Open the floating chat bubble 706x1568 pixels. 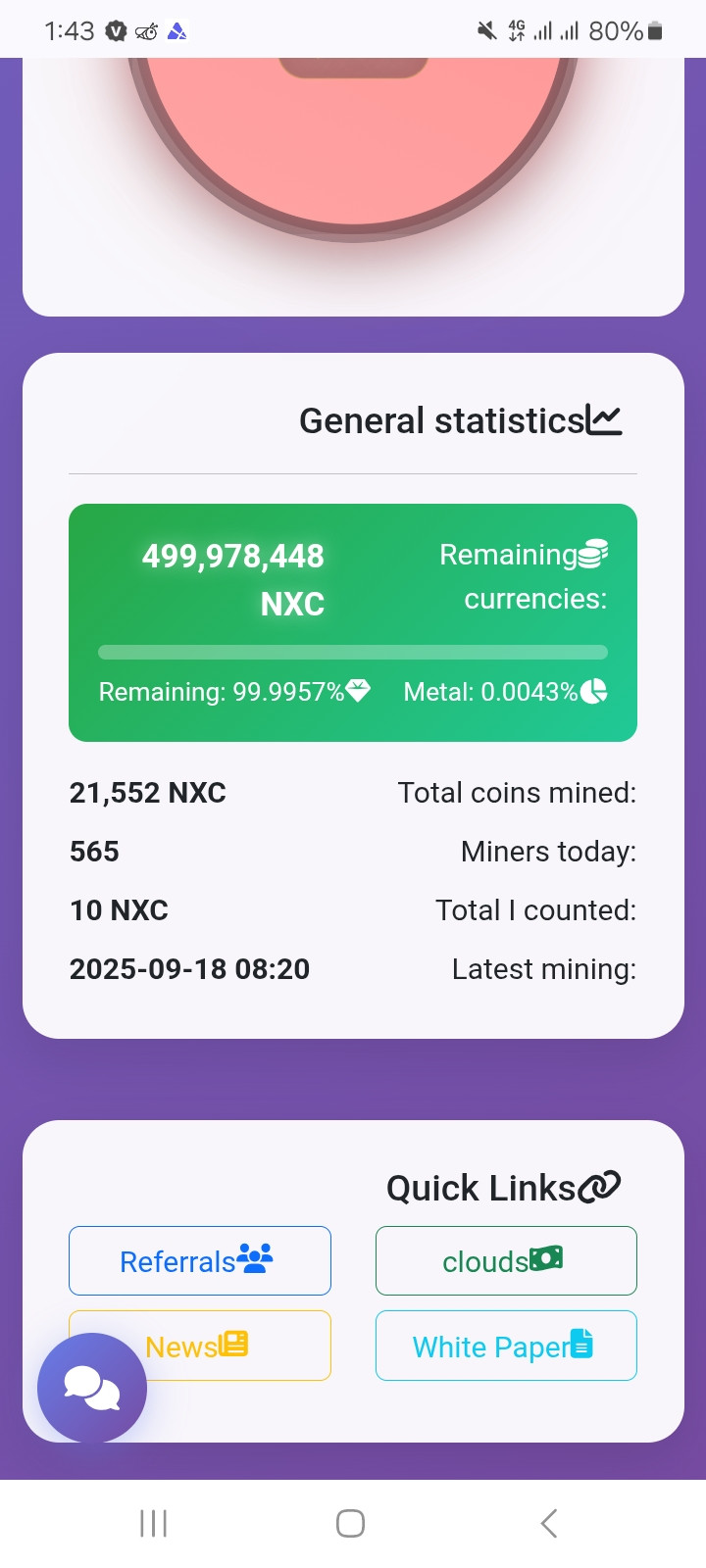coord(92,1388)
